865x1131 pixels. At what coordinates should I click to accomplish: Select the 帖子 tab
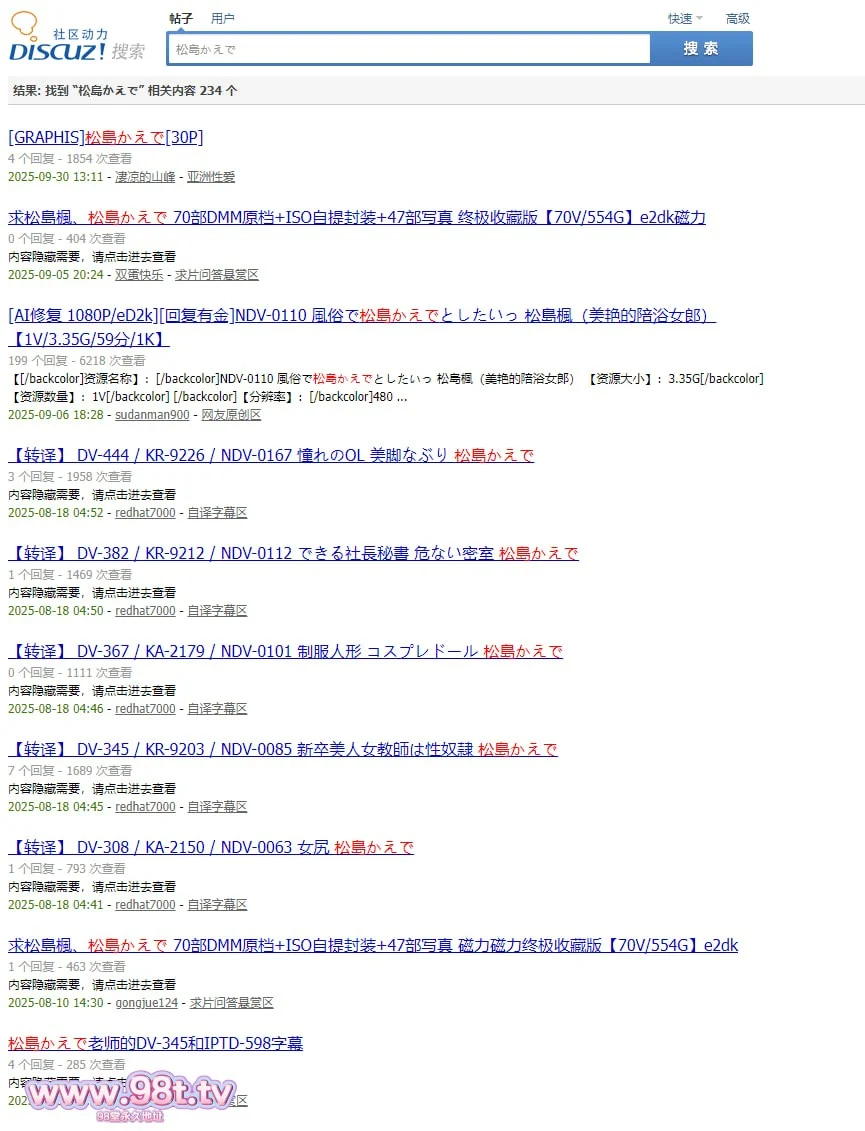[181, 18]
